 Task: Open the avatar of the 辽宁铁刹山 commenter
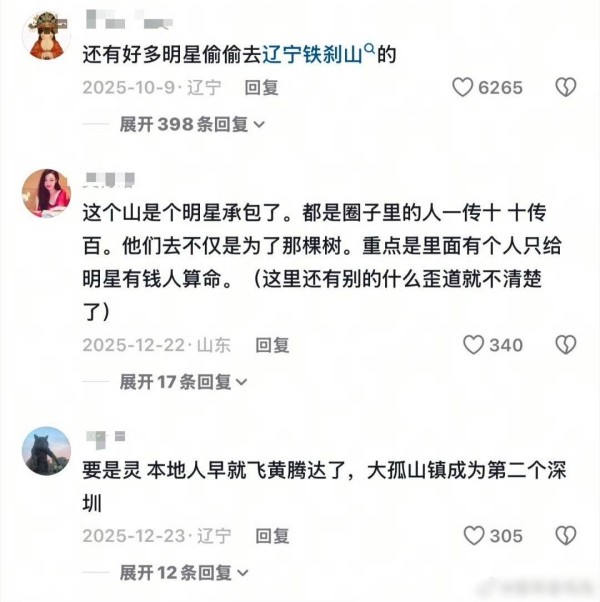tap(46, 37)
